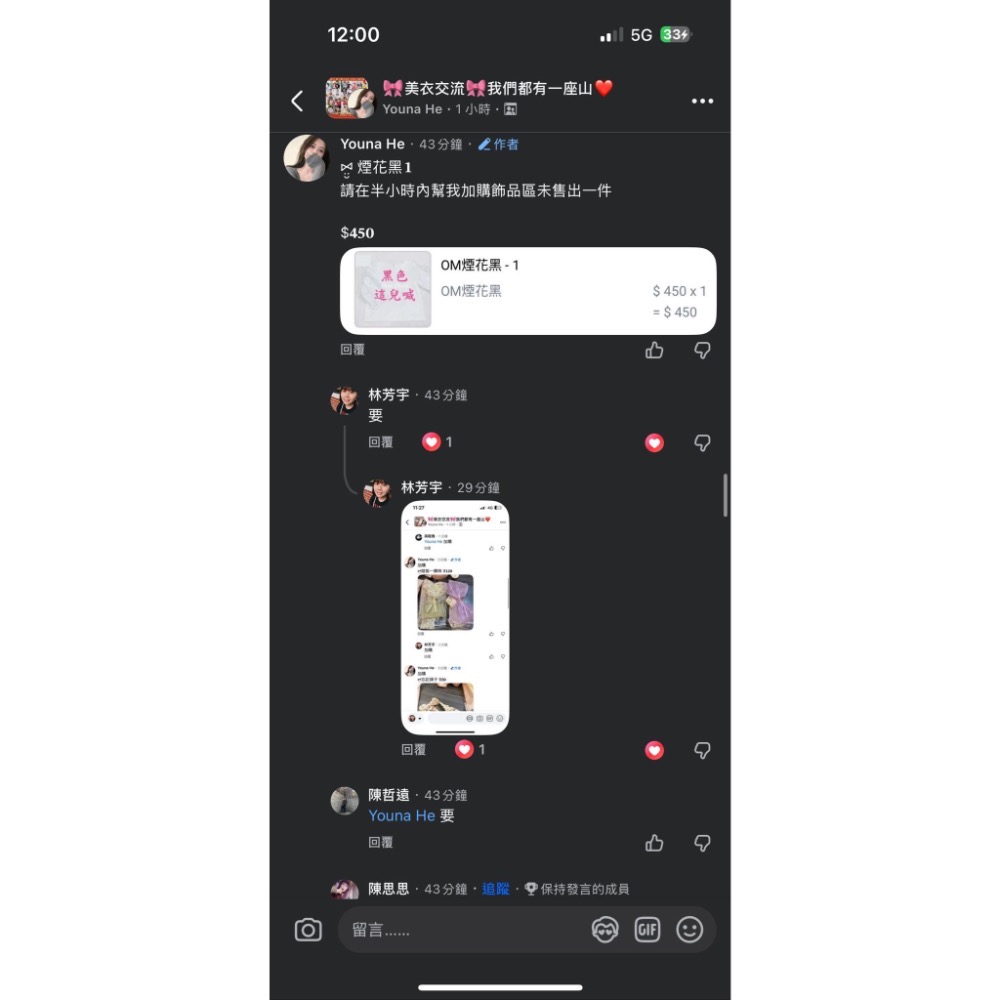Viewport: 1000px width, 1000px height.
Task: Reply to Youna He's 煙花黑 comment
Action: pyautogui.click(x=352, y=350)
